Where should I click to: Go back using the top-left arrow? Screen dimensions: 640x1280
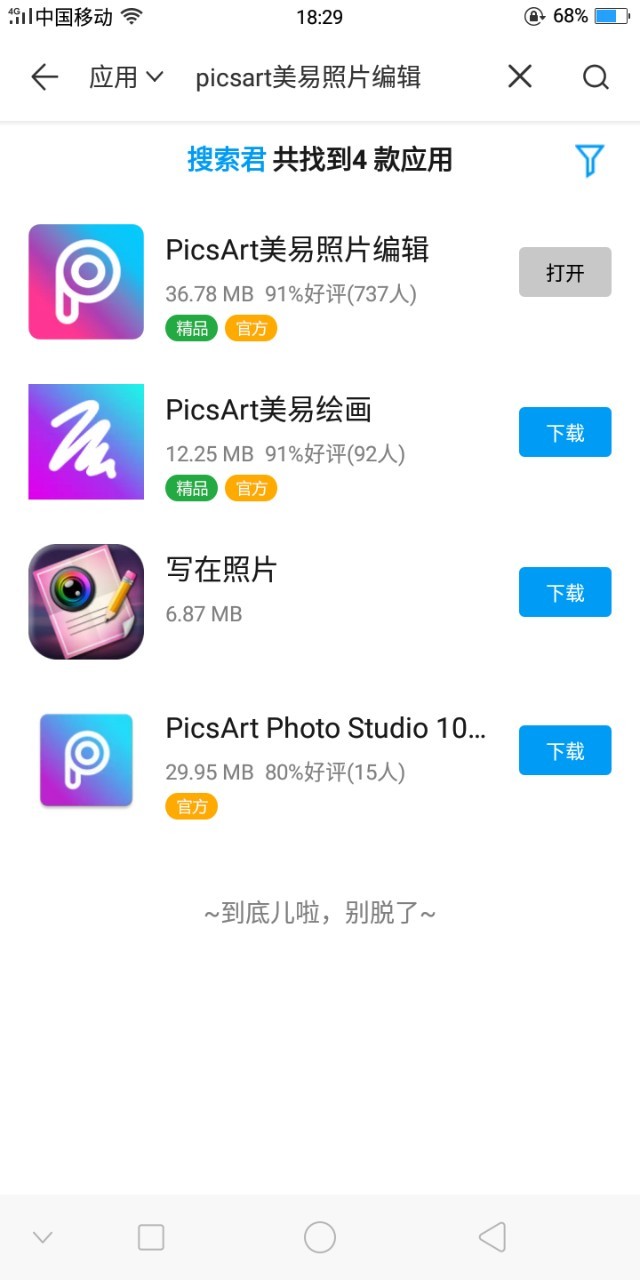point(44,77)
